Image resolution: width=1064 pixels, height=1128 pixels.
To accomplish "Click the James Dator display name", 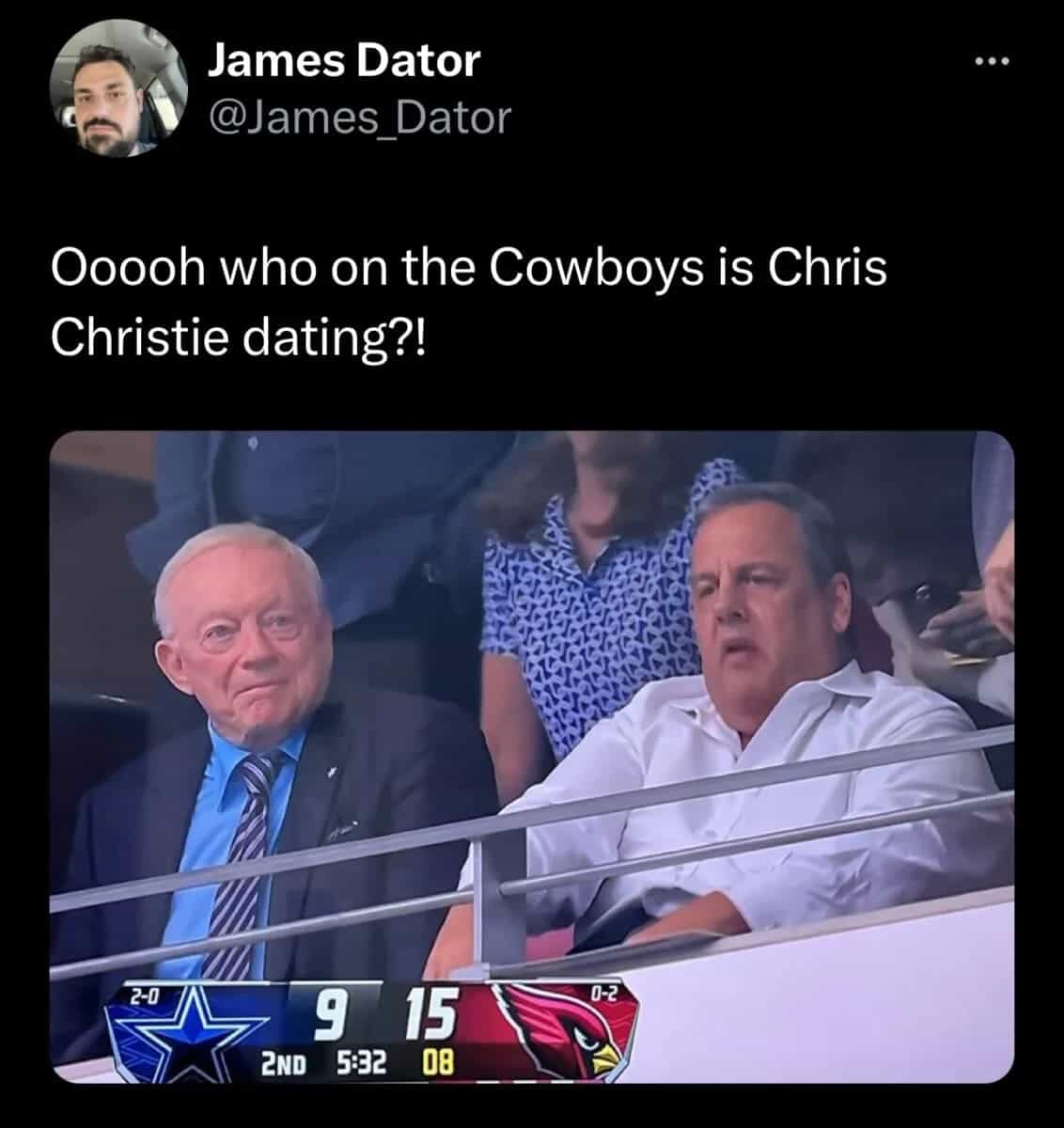I will coord(342,62).
